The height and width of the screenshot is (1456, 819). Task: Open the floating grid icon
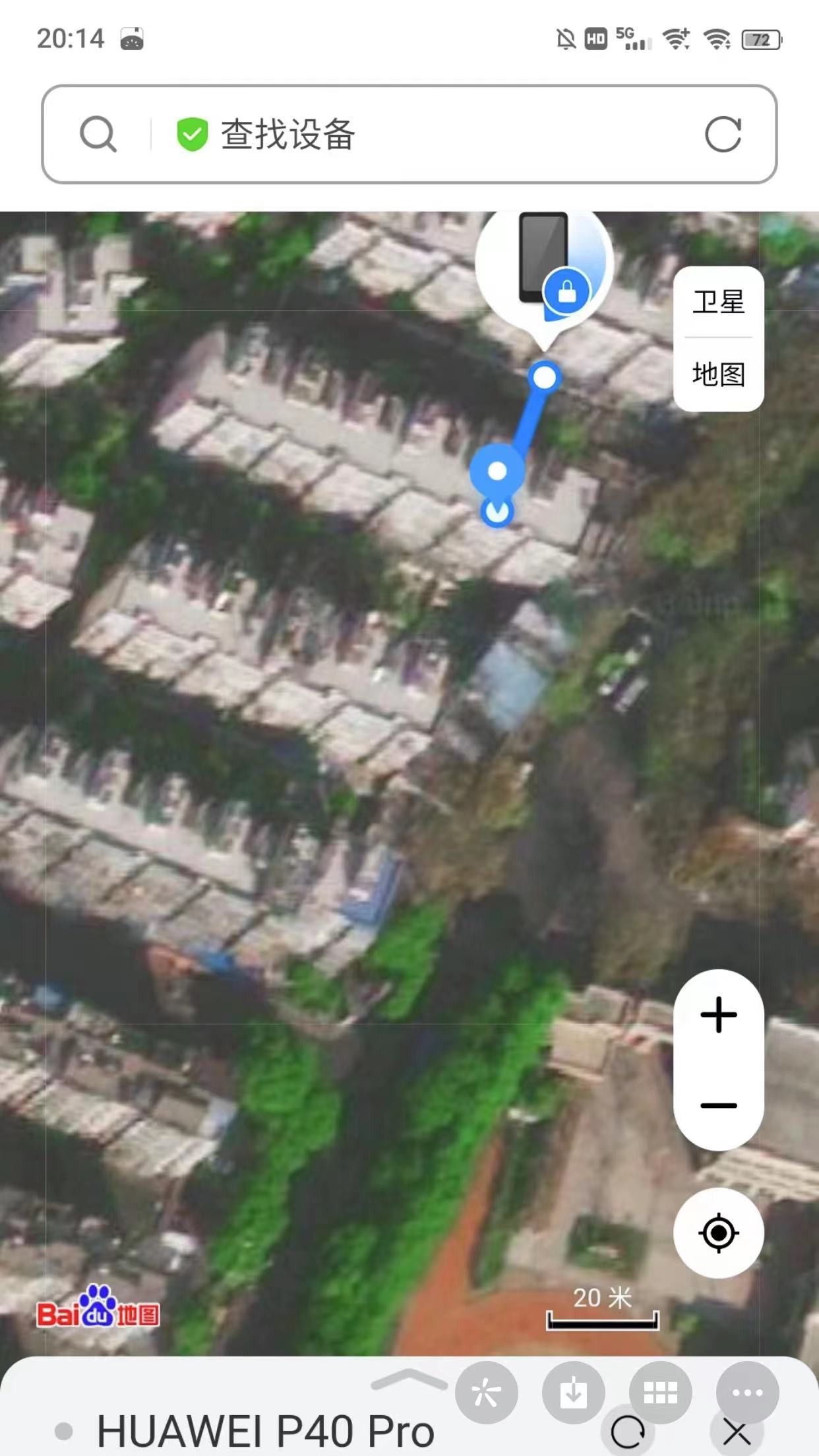661,1393
